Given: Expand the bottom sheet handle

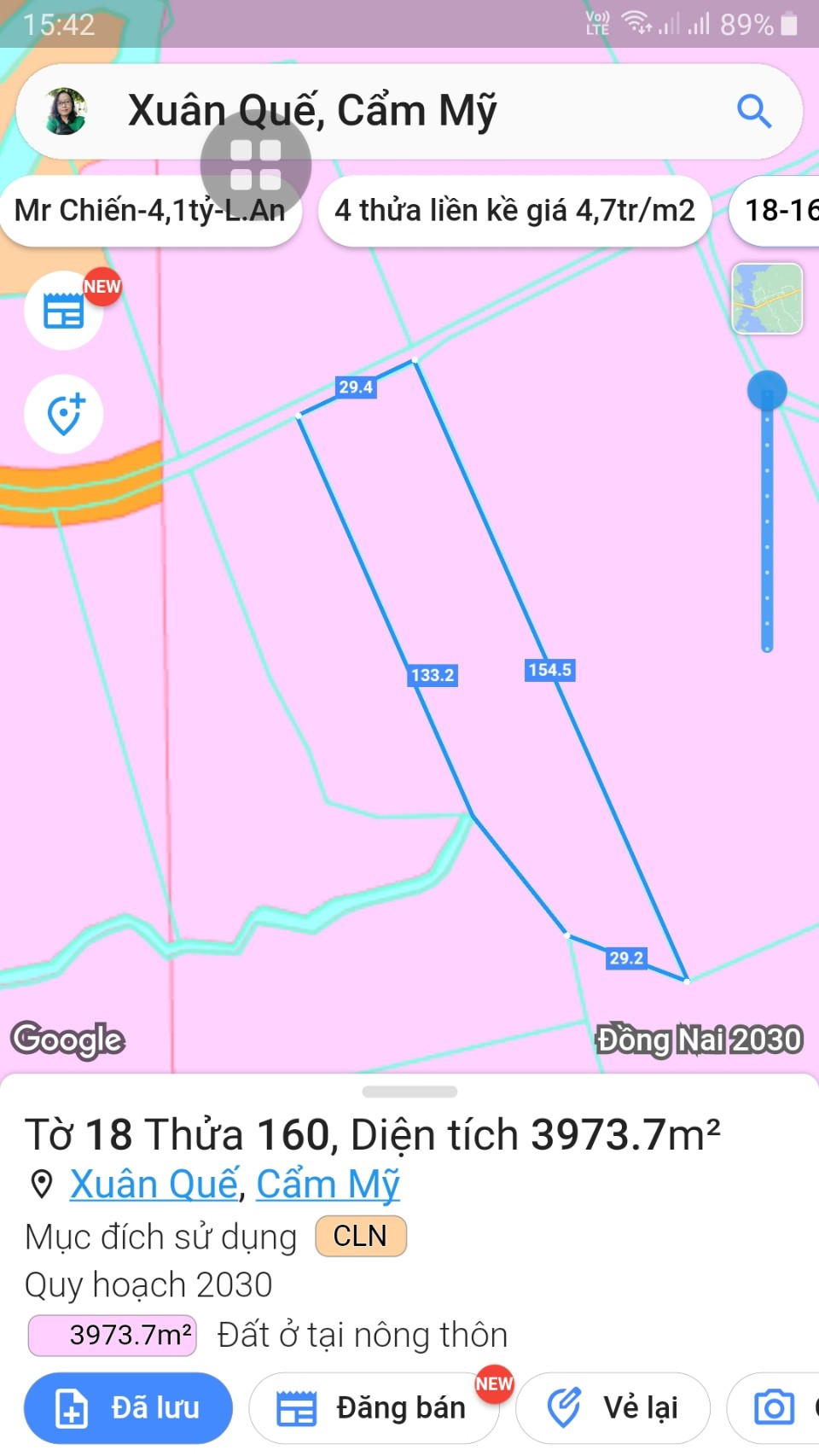Looking at the screenshot, I should click(409, 1092).
